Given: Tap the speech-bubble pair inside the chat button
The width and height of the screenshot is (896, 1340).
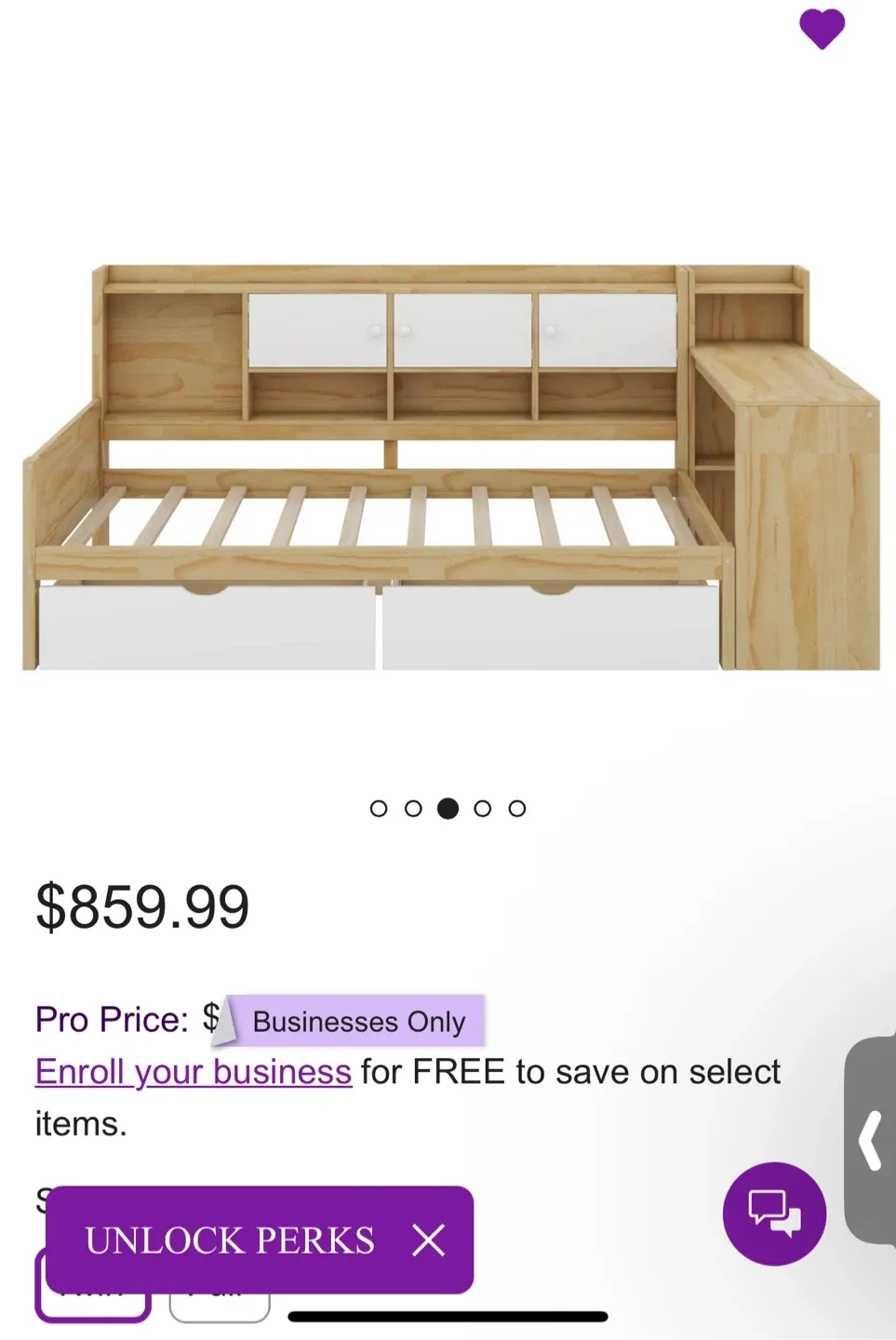Looking at the screenshot, I should [774, 1213].
